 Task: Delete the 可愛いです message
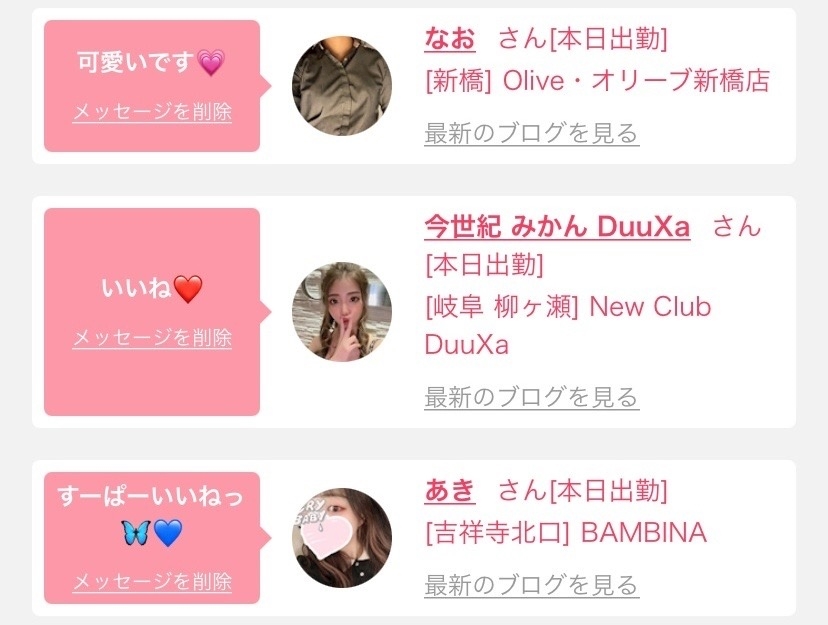pos(152,111)
